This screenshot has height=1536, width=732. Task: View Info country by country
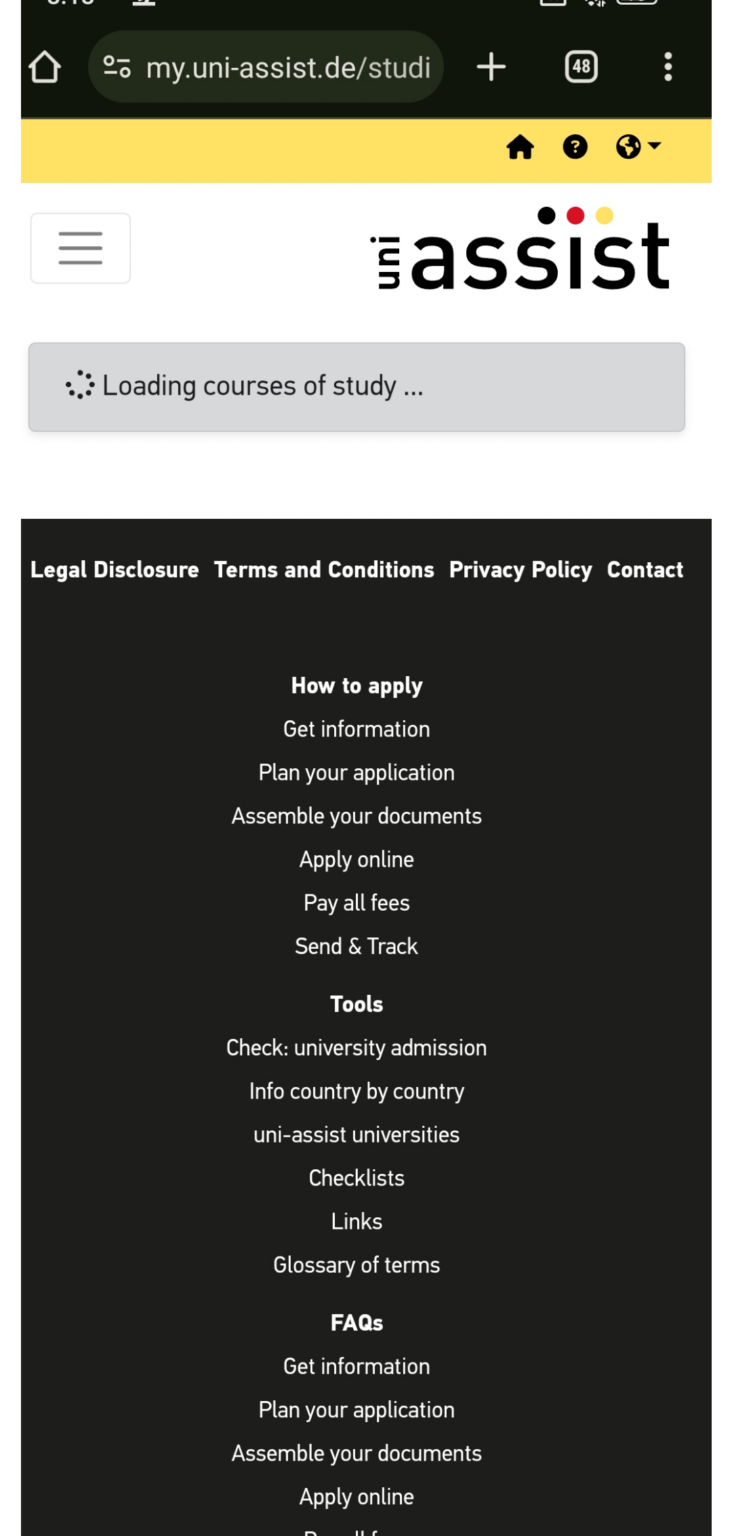coord(356,1091)
